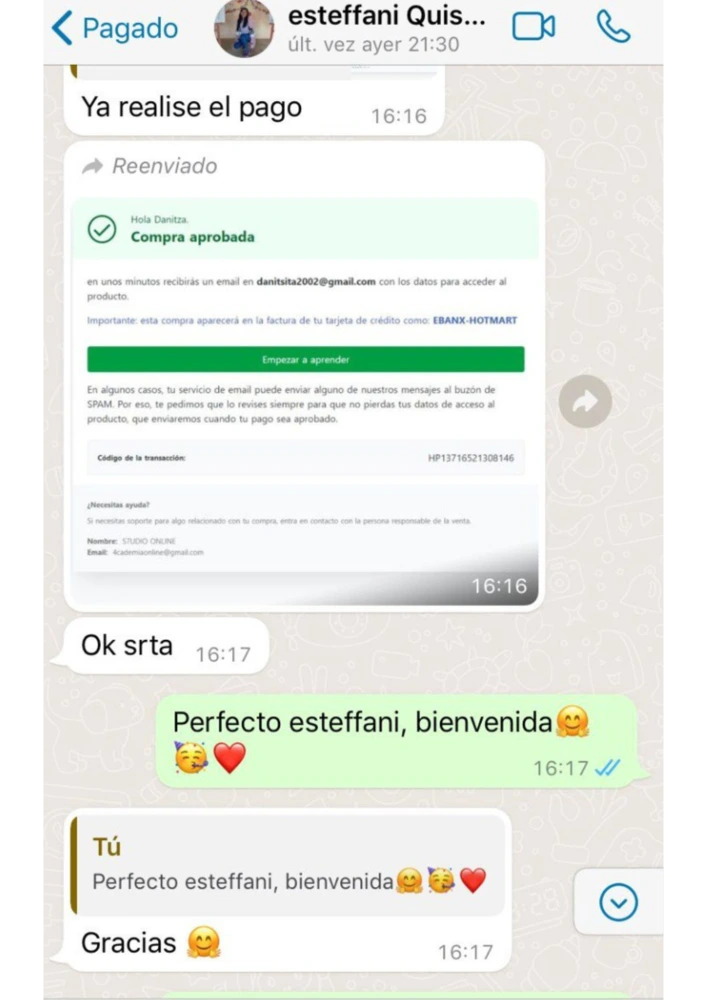Screen dimensions: 707x1000
Task: Go back to the Pagado chat list
Action: pyautogui.click(x=113, y=28)
